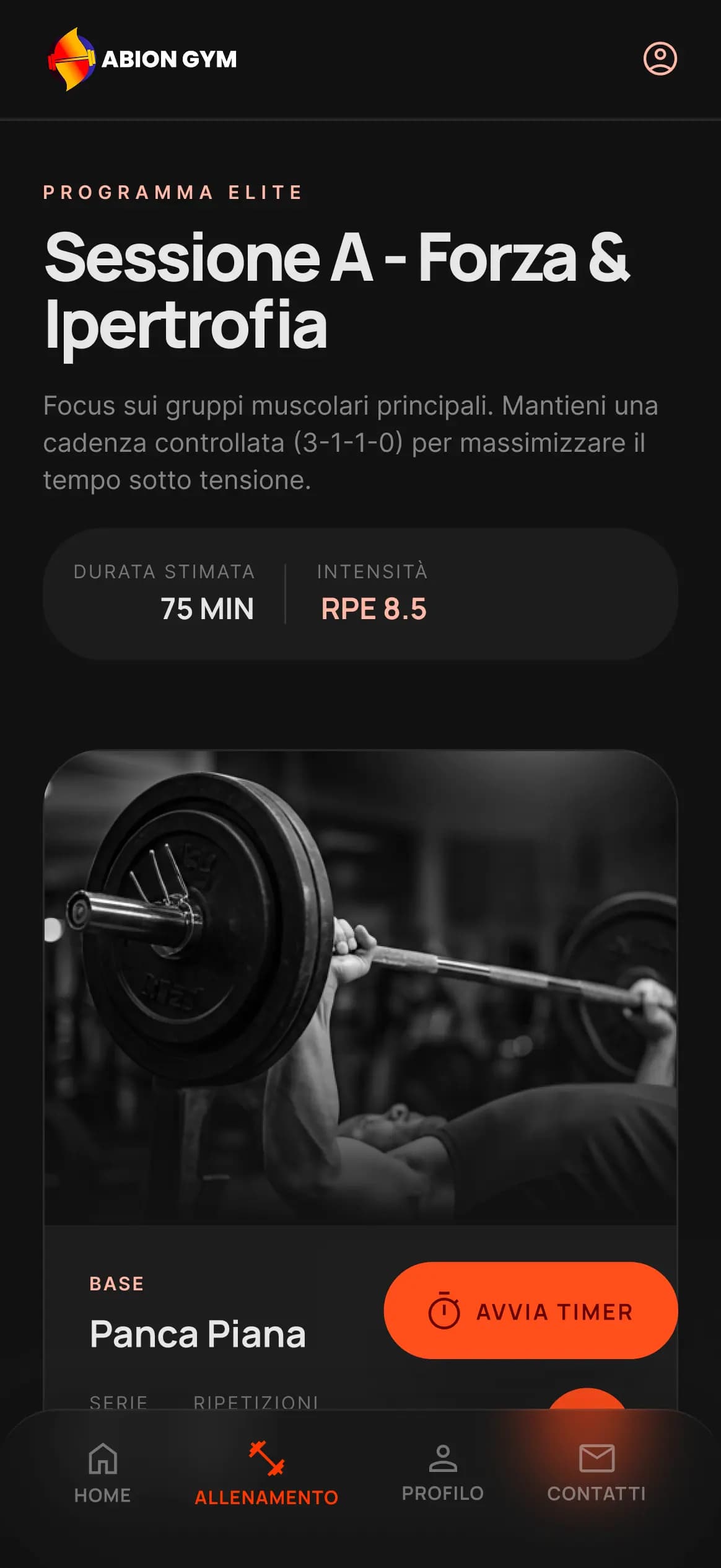The width and height of the screenshot is (721, 1568).
Task: Tap the Abion Gym logo
Action: click(142, 59)
